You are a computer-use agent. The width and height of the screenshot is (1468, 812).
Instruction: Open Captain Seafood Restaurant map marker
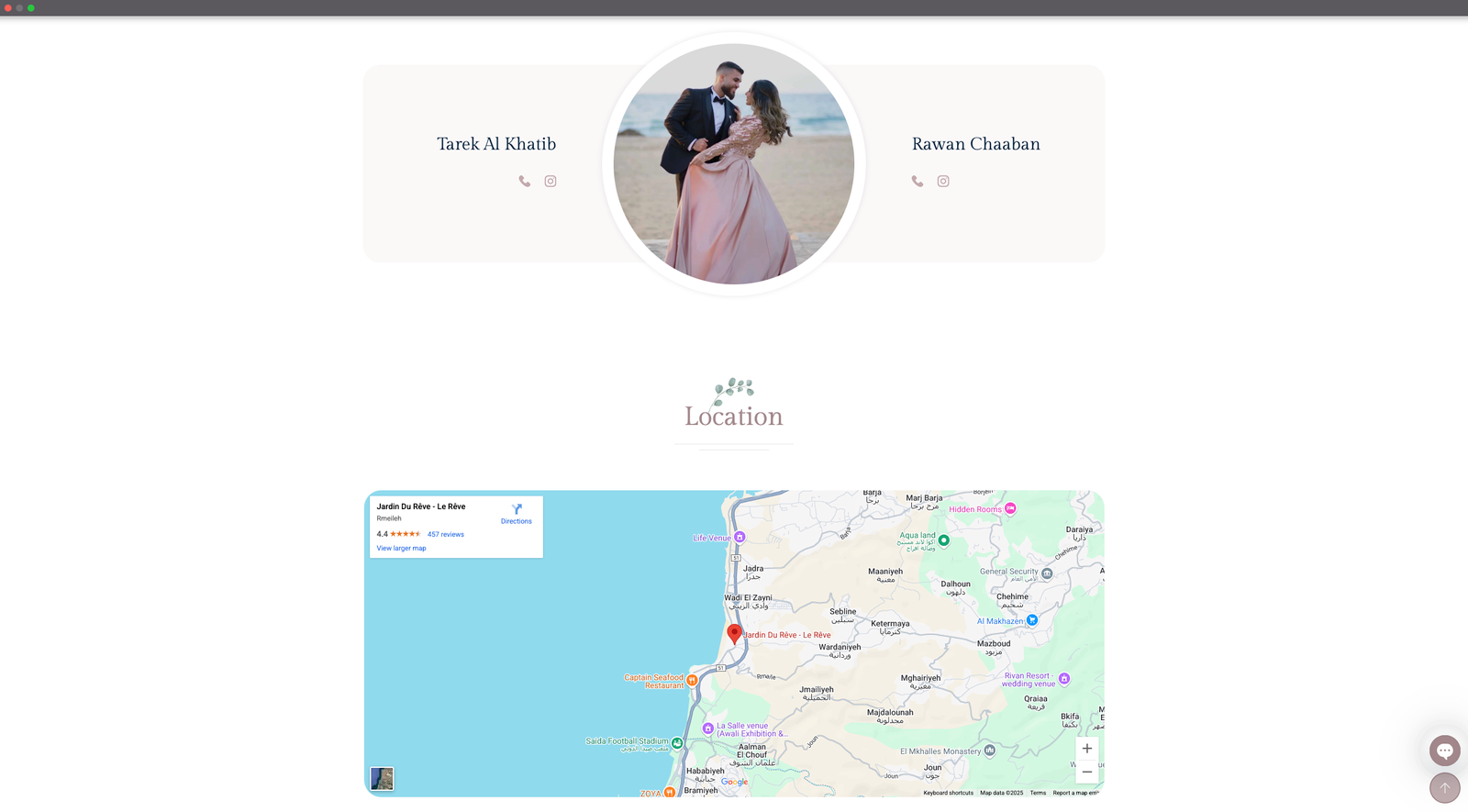click(x=692, y=681)
